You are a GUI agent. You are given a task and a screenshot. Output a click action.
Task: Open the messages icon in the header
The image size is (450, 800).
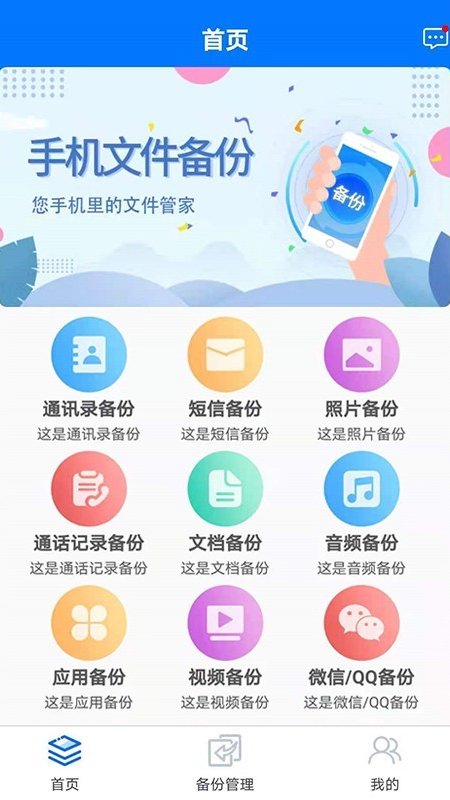[435, 38]
